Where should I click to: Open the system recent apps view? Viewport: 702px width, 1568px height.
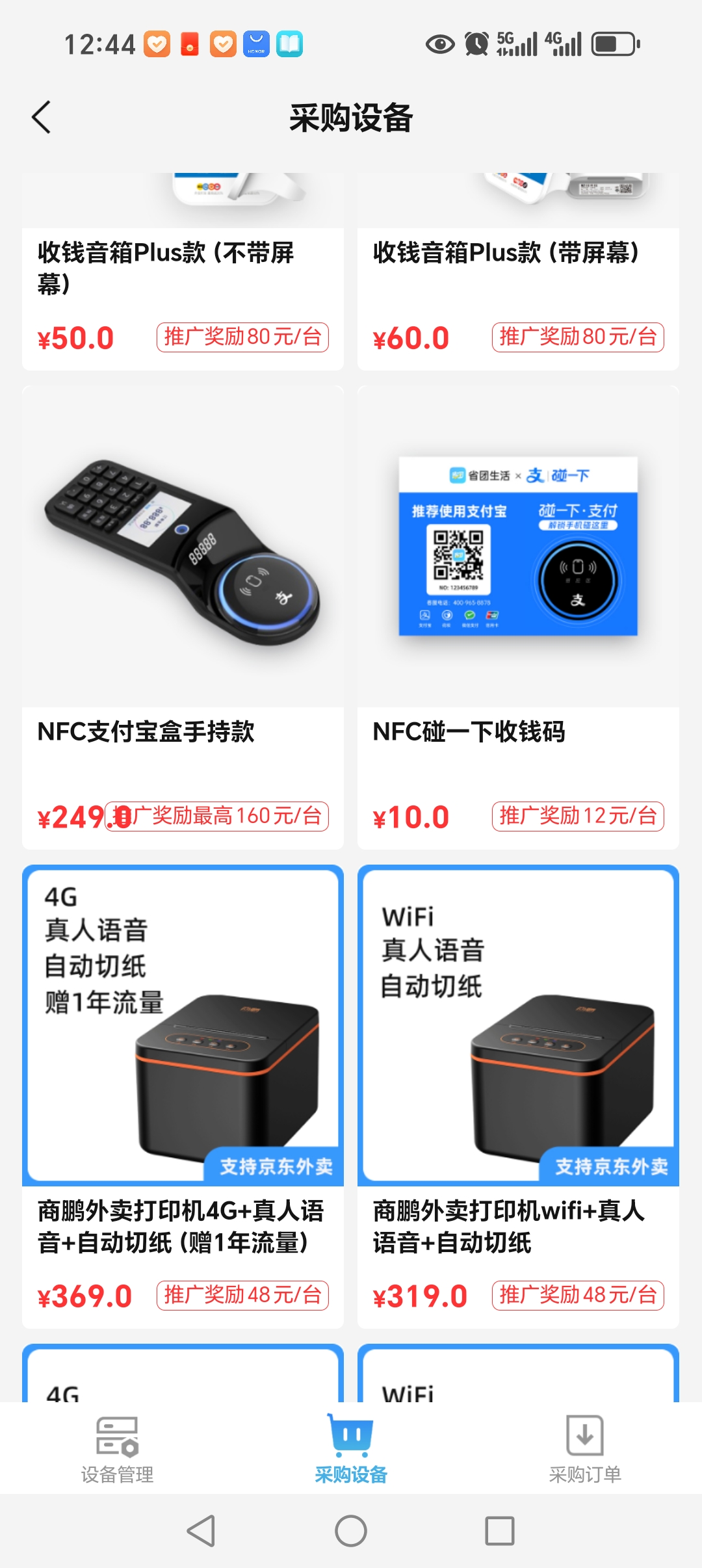point(500,1531)
